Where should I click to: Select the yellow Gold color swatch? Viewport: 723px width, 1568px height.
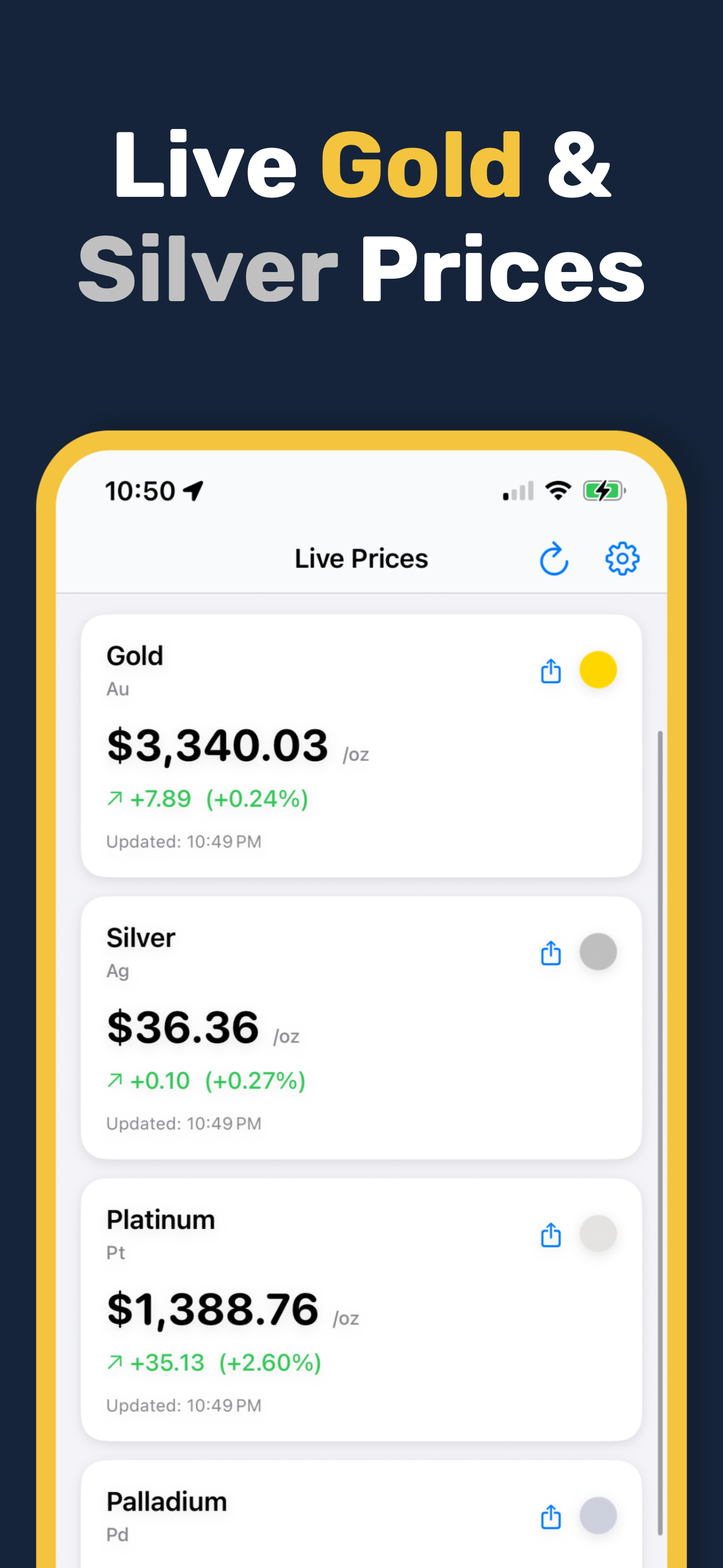click(x=599, y=670)
